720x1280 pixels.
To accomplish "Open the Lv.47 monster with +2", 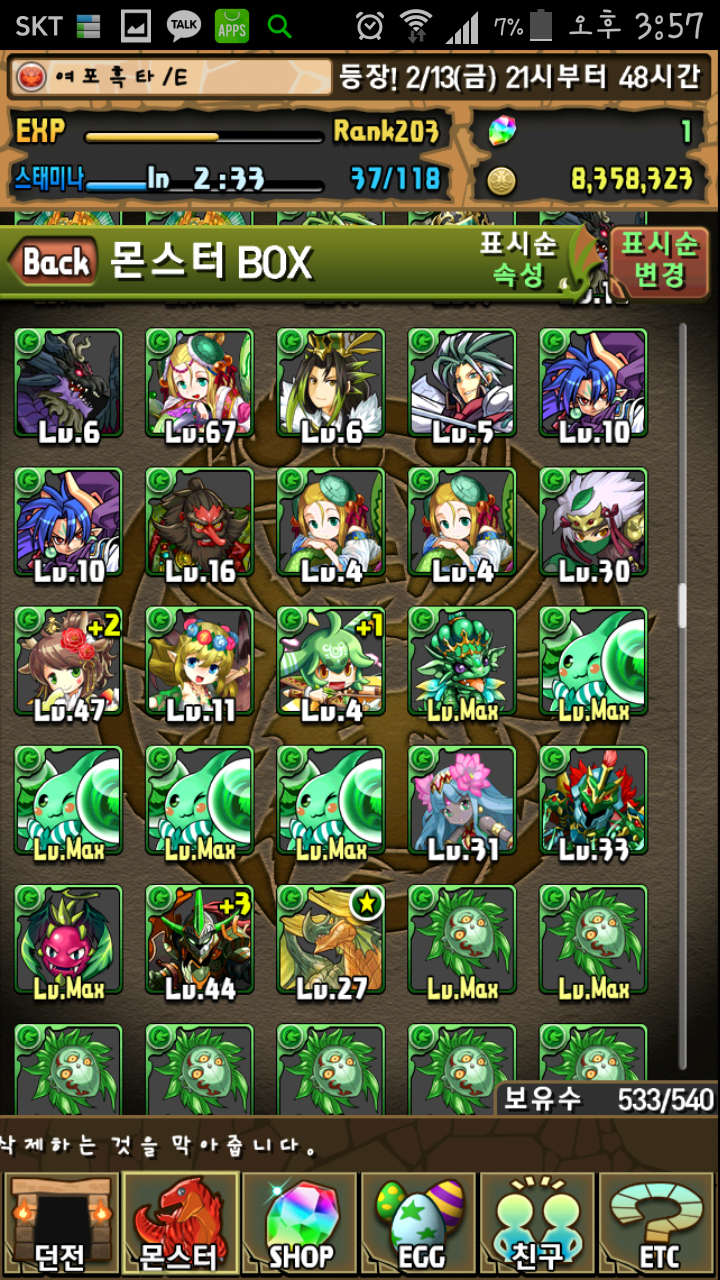I will tap(68, 662).
